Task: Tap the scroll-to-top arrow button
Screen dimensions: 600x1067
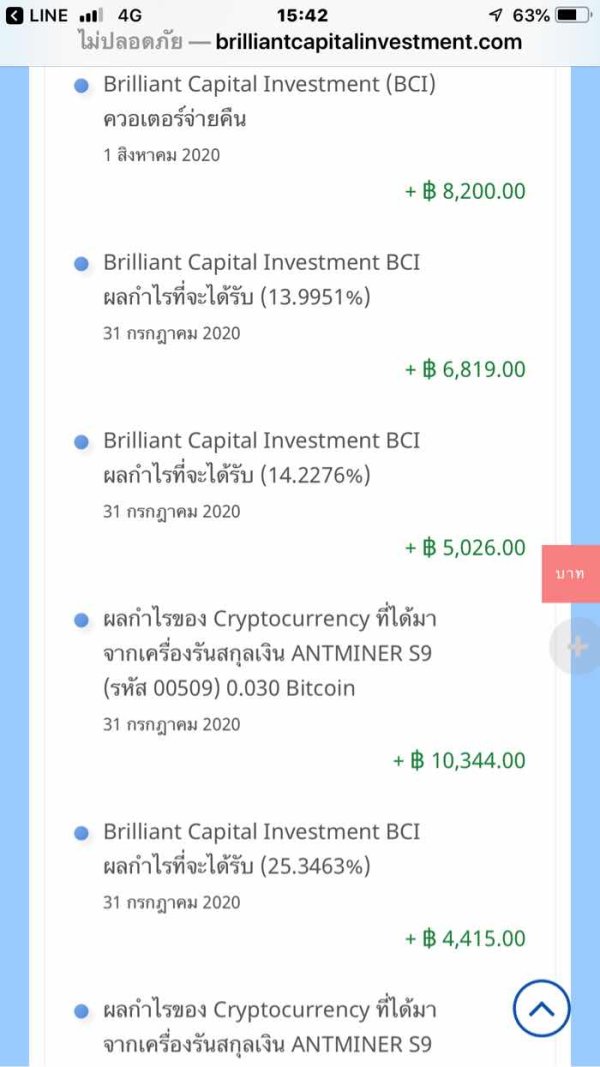Action: [541, 1008]
